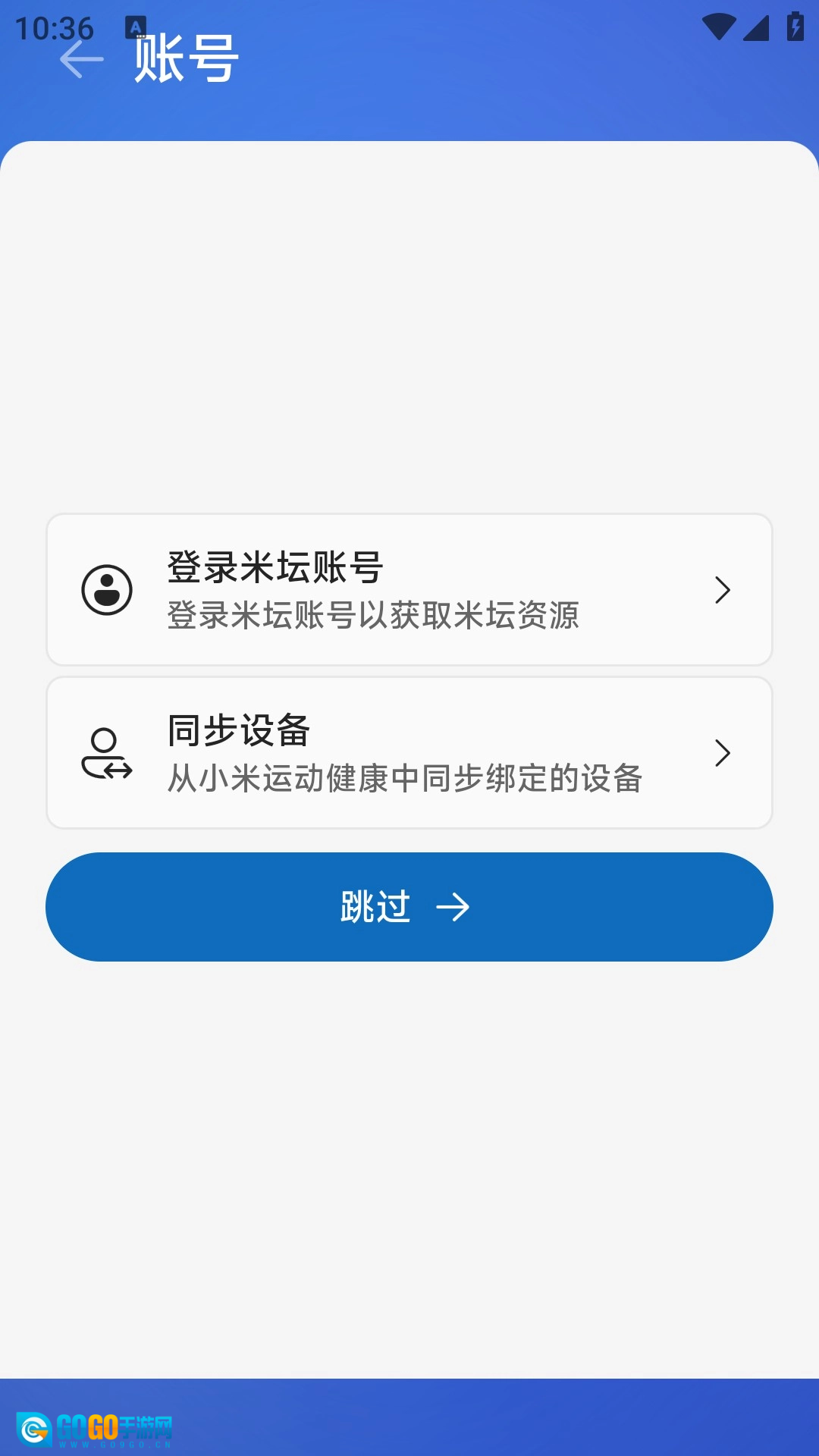The width and height of the screenshot is (819, 1456).
Task: Open 同步设备 to sync bound devices
Action: click(x=409, y=753)
